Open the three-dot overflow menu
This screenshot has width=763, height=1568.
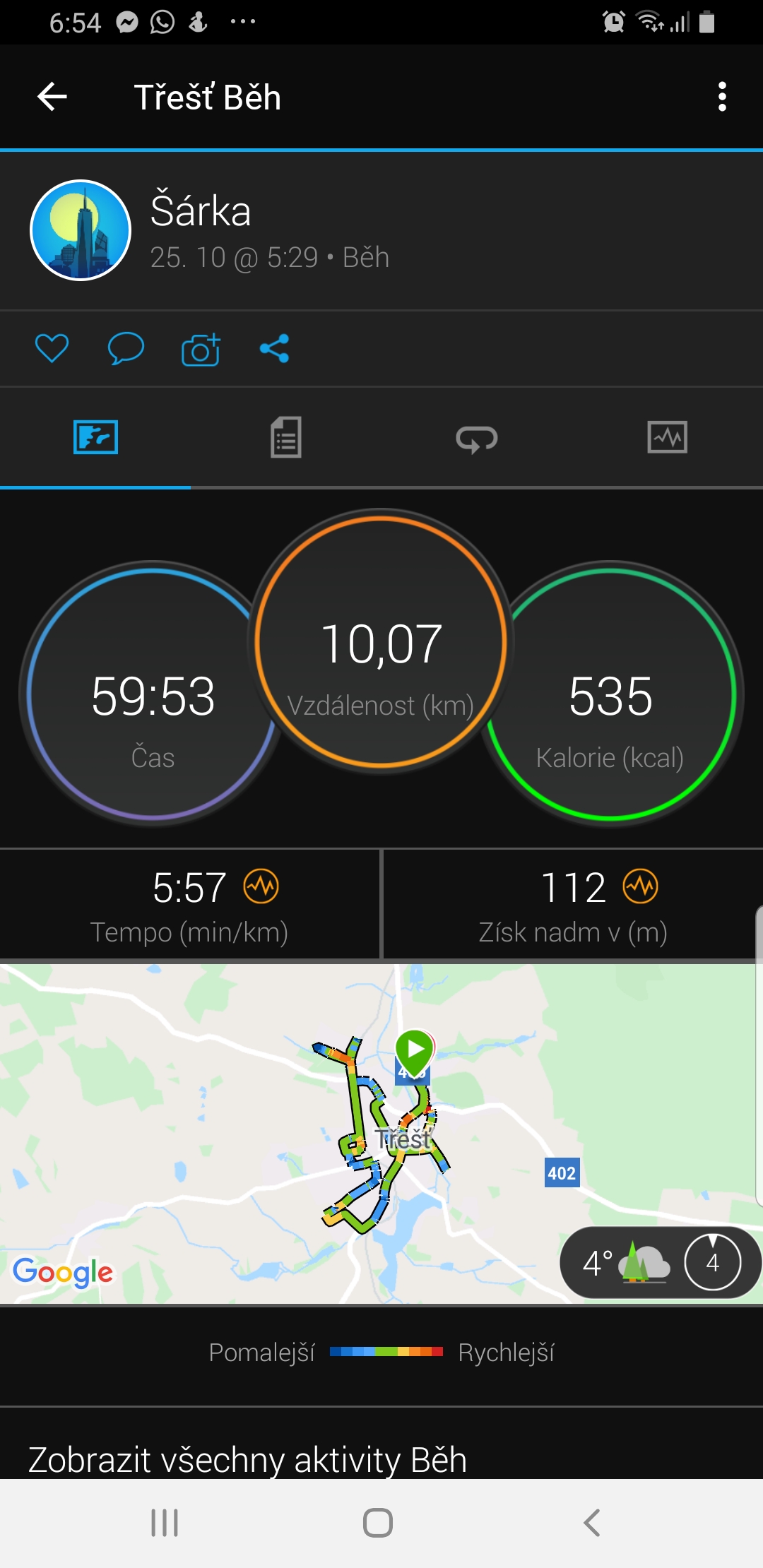(722, 97)
